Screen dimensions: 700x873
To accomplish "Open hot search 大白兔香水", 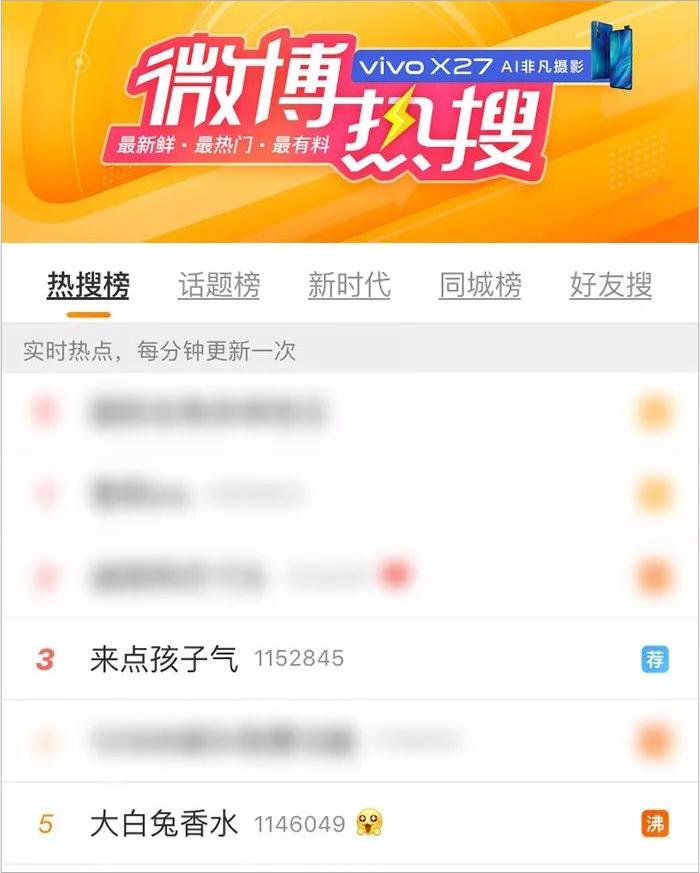I will coord(165,824).
